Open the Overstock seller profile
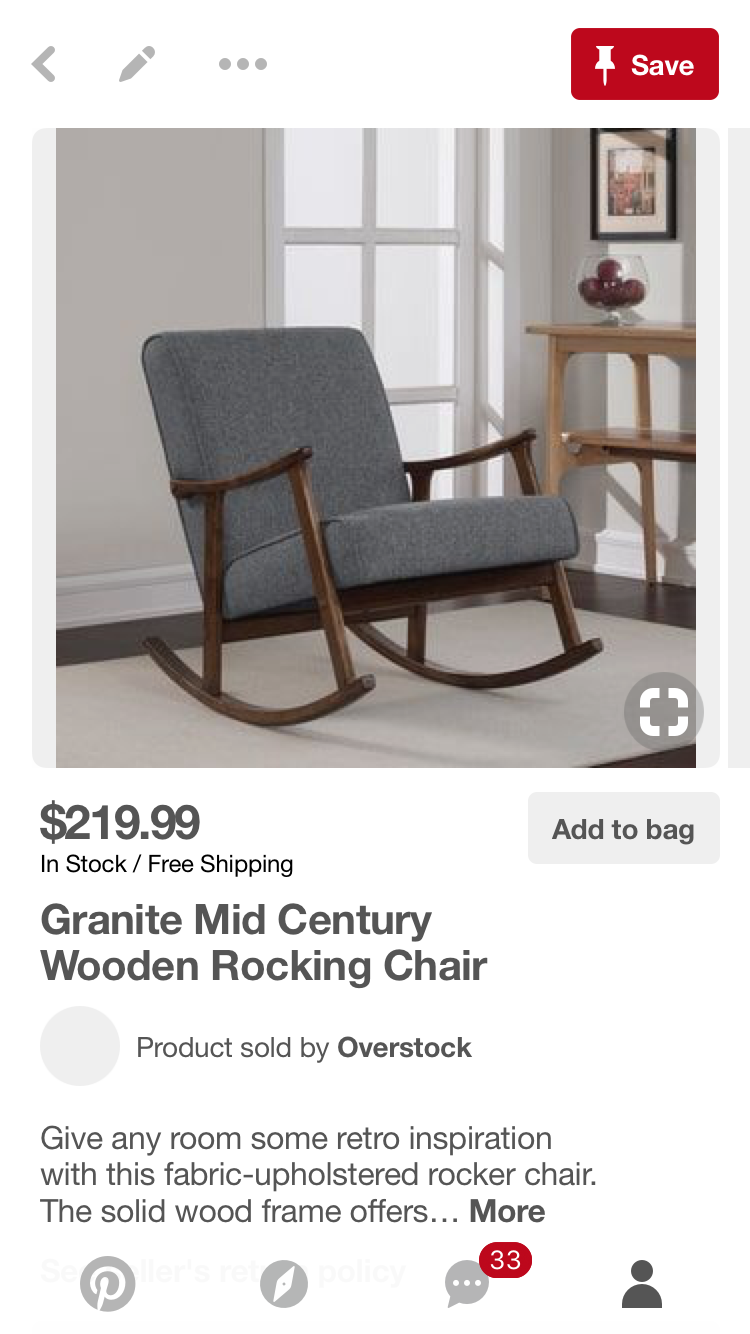Image resolution: width=750 pixels, height=1334 pixels. tap(404, 1048)
